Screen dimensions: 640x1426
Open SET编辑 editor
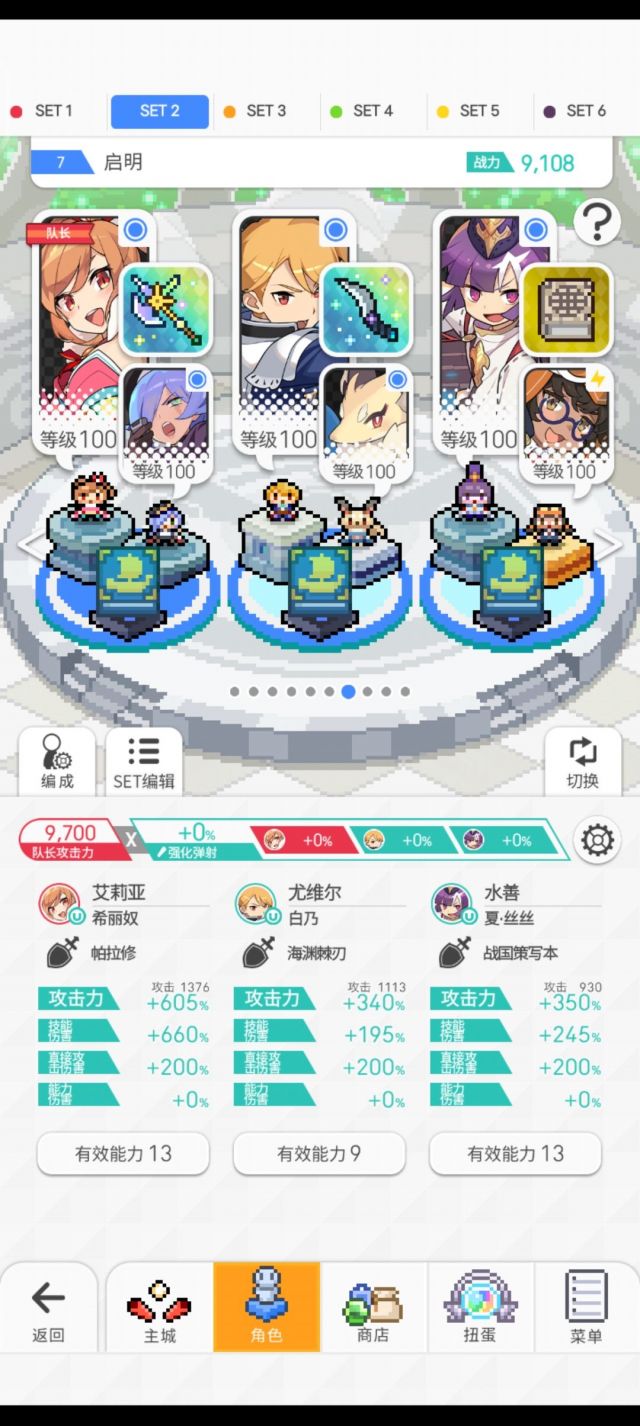pos(144,762)
